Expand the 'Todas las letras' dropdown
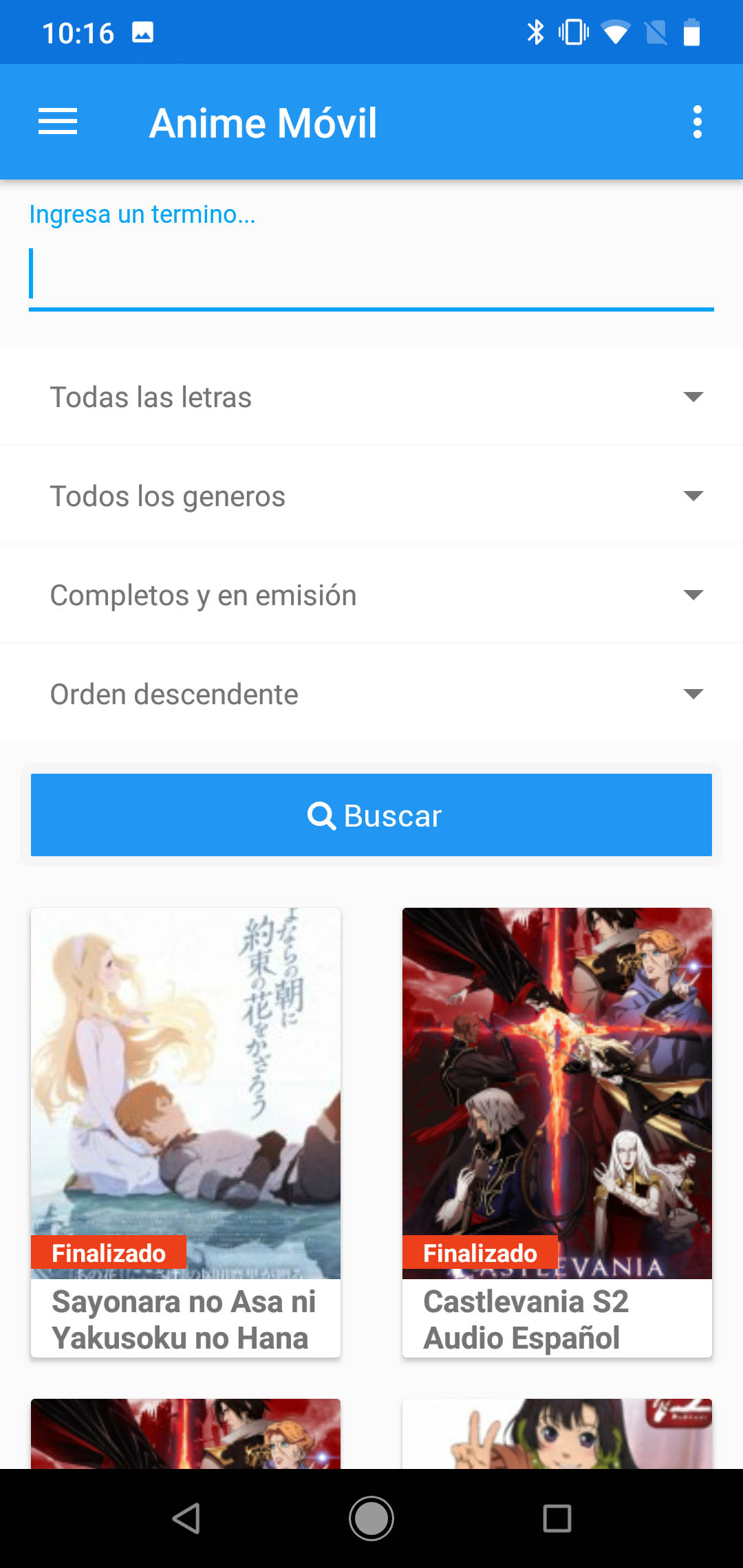The width and height of the screenshot is (743, 1568). pyautogui.click(x=371, y=397)
